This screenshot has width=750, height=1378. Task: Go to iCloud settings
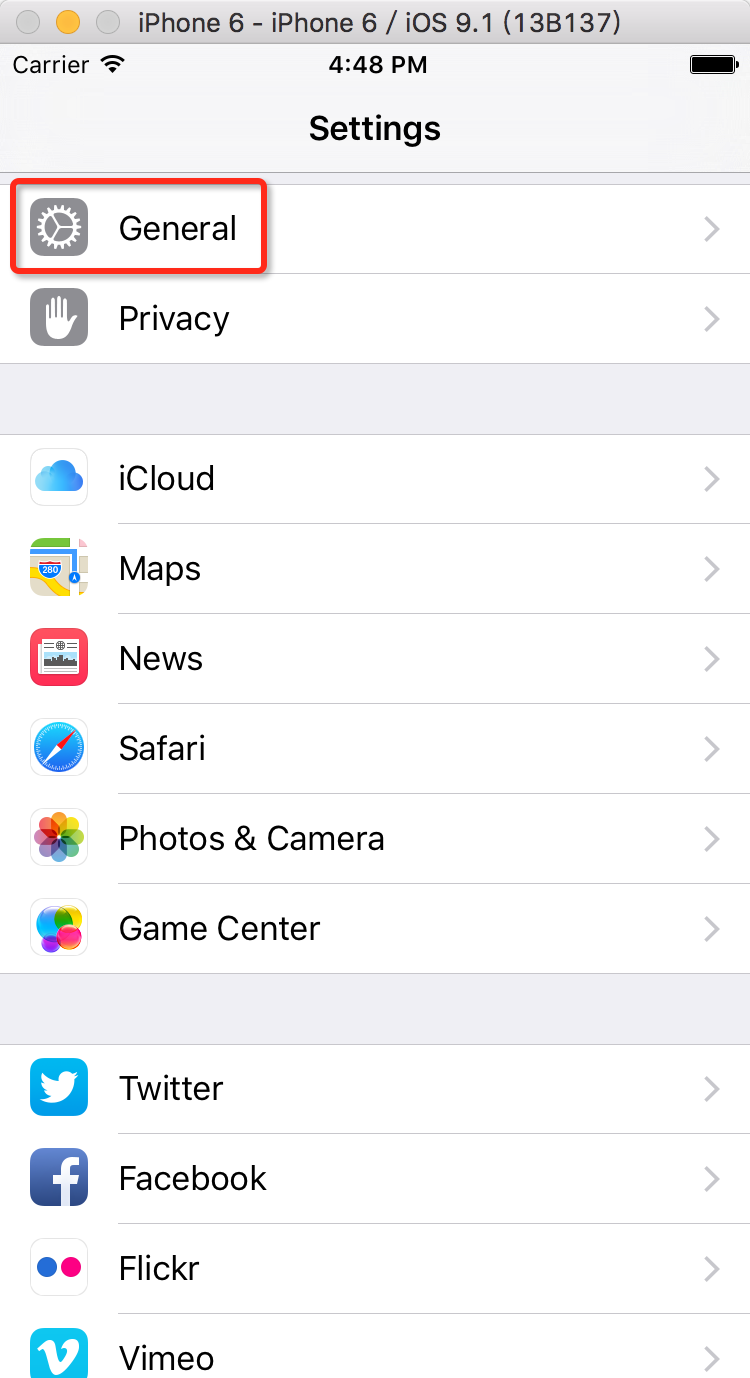tap(167, 478)
